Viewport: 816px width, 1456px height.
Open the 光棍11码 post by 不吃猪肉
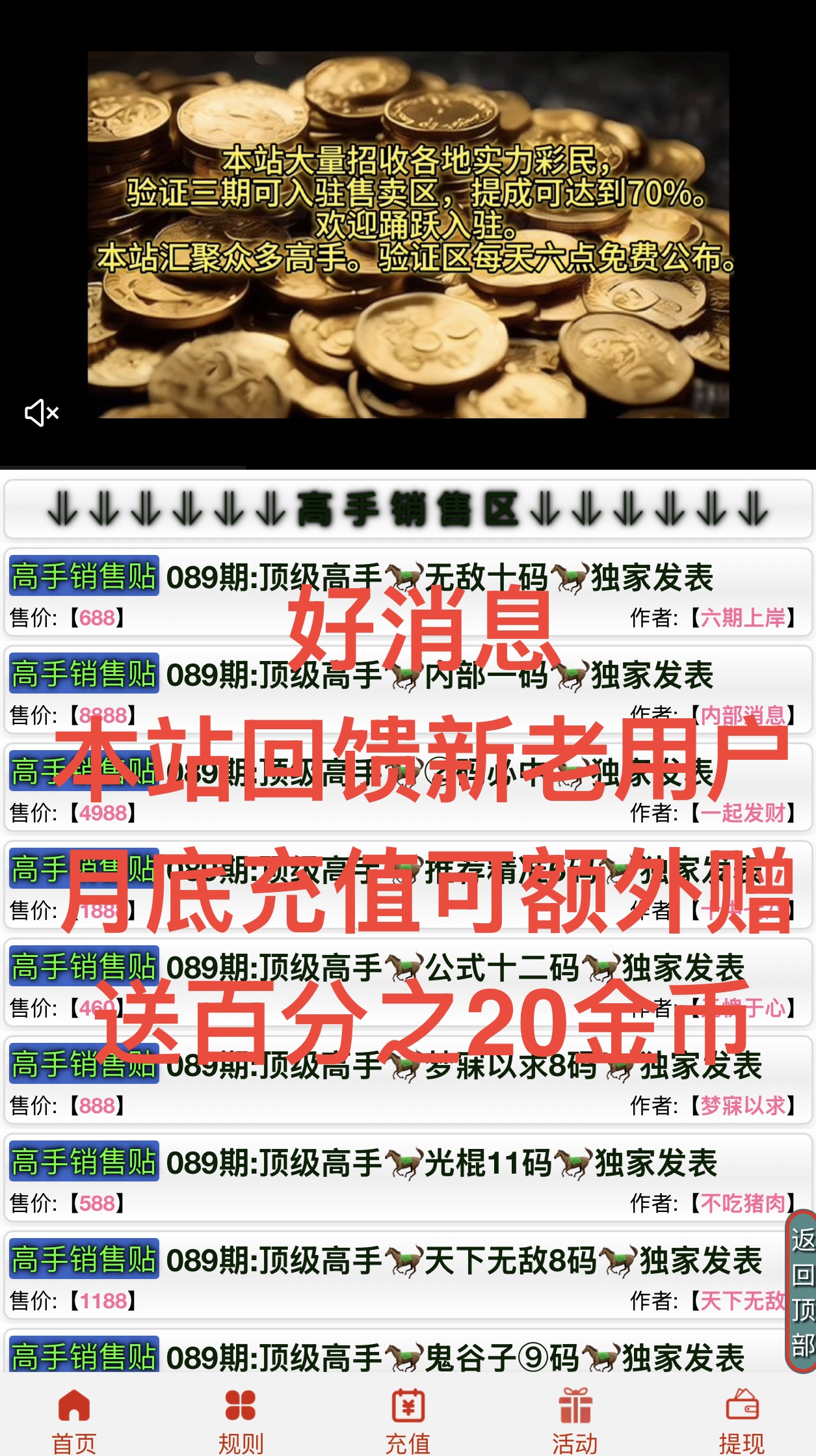tap(441, 1163)
